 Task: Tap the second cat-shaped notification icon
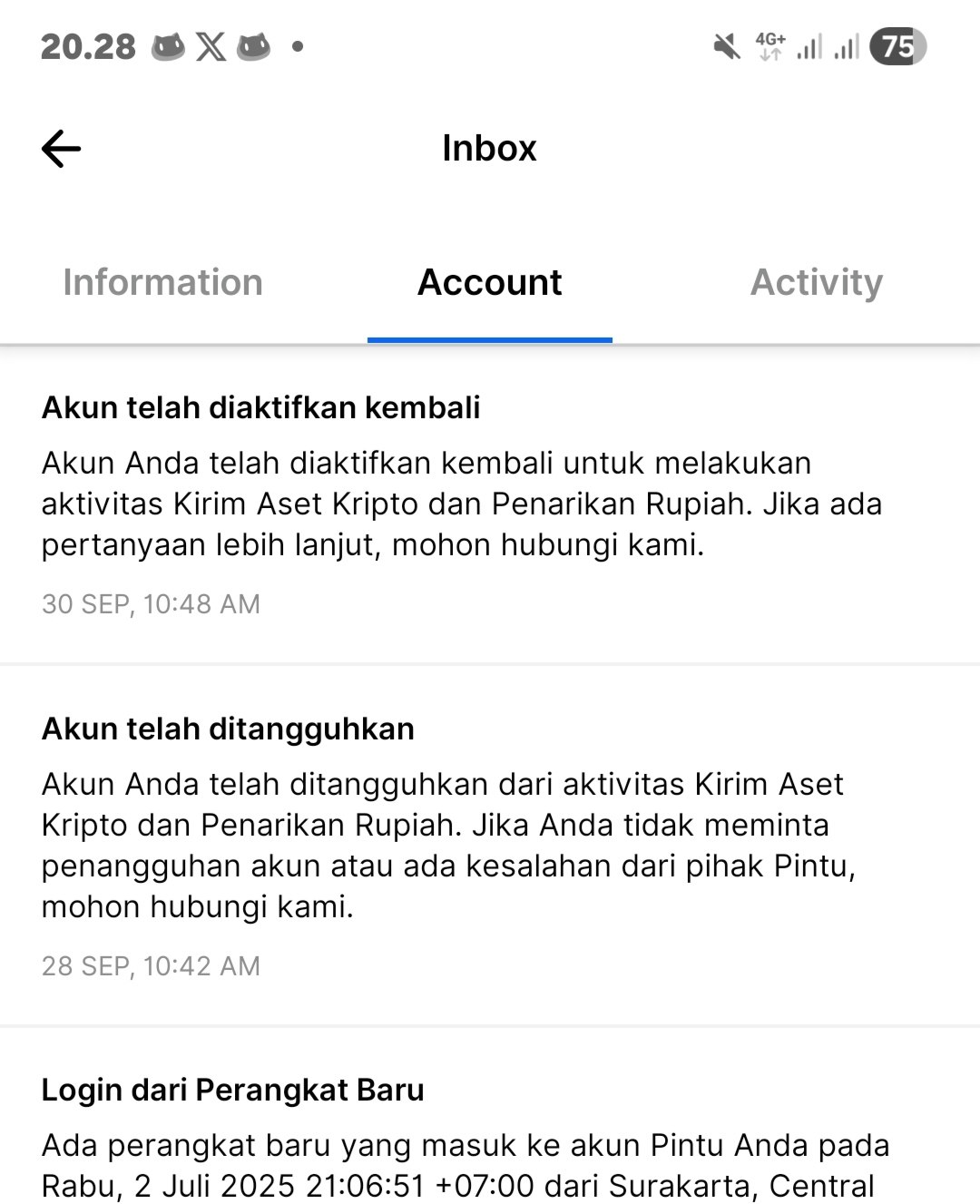click(254, 45)
